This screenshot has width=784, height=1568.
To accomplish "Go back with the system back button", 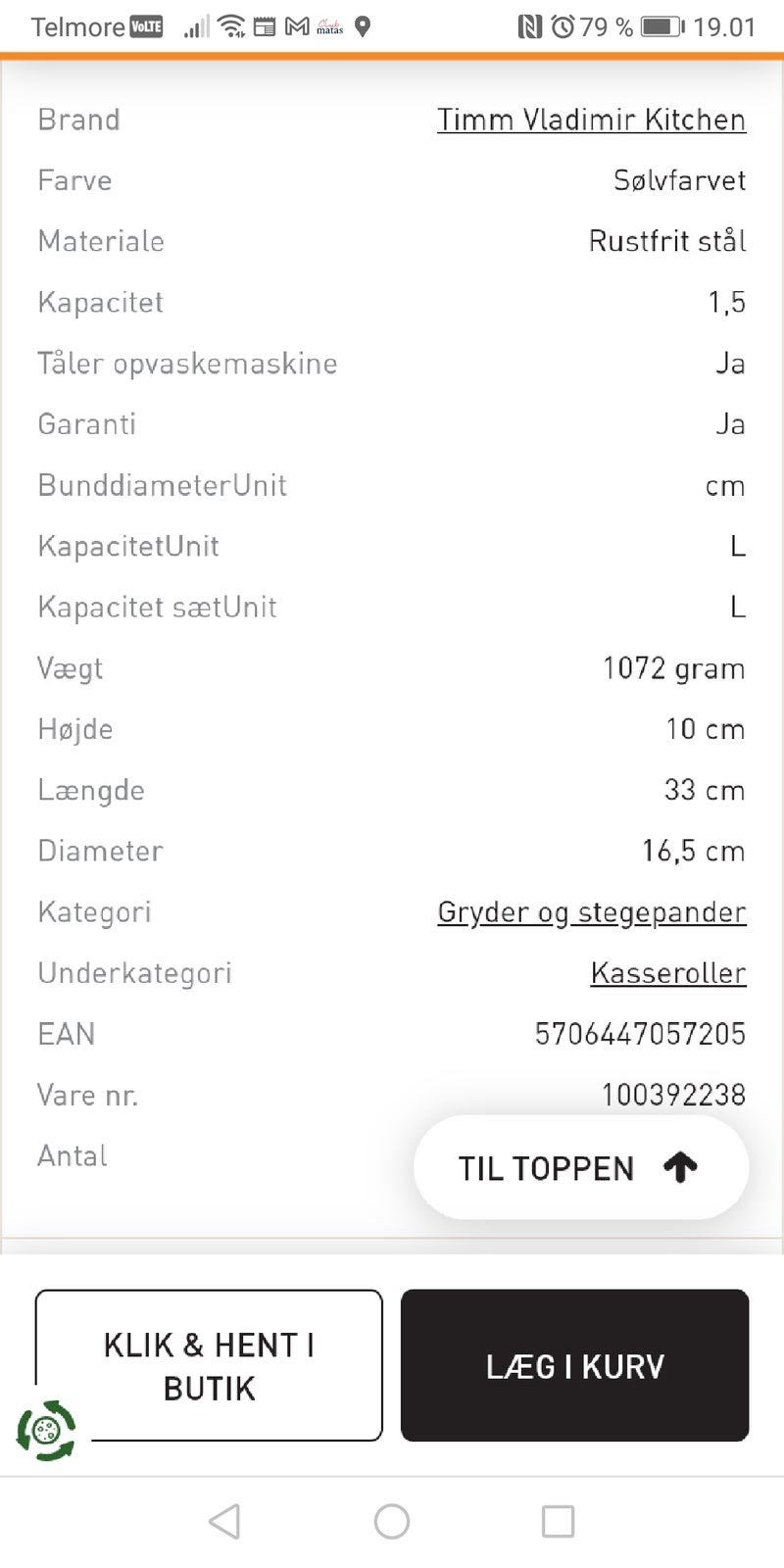I will [x=224, y=1522].
